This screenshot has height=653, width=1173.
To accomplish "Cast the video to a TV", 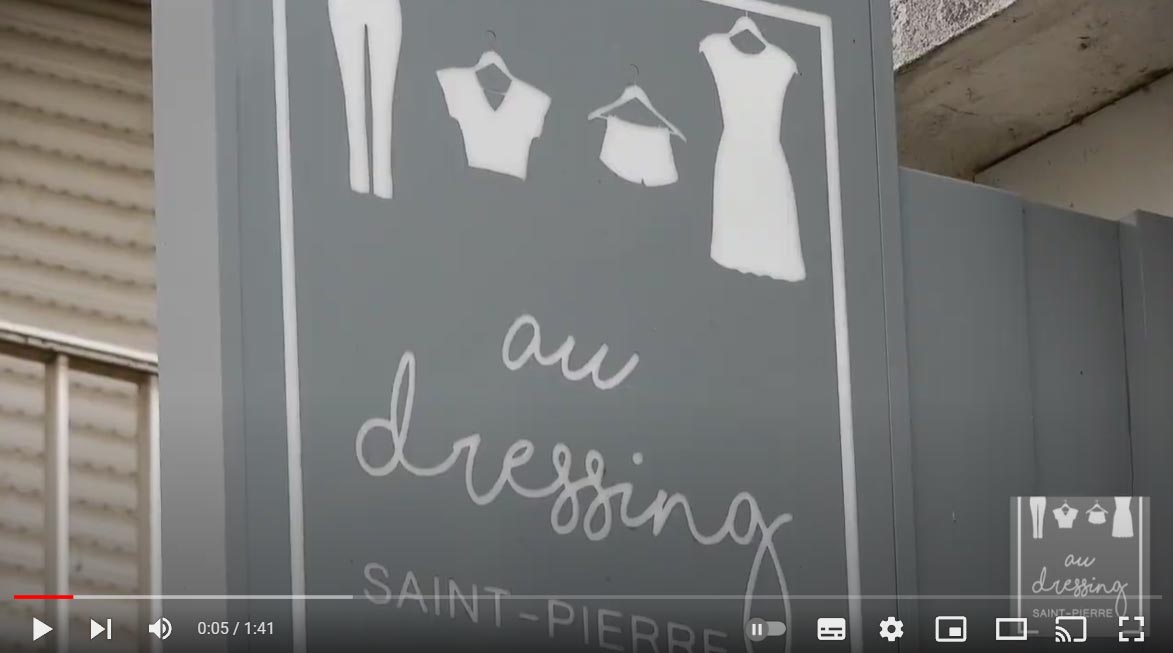I will point(1070,629).
